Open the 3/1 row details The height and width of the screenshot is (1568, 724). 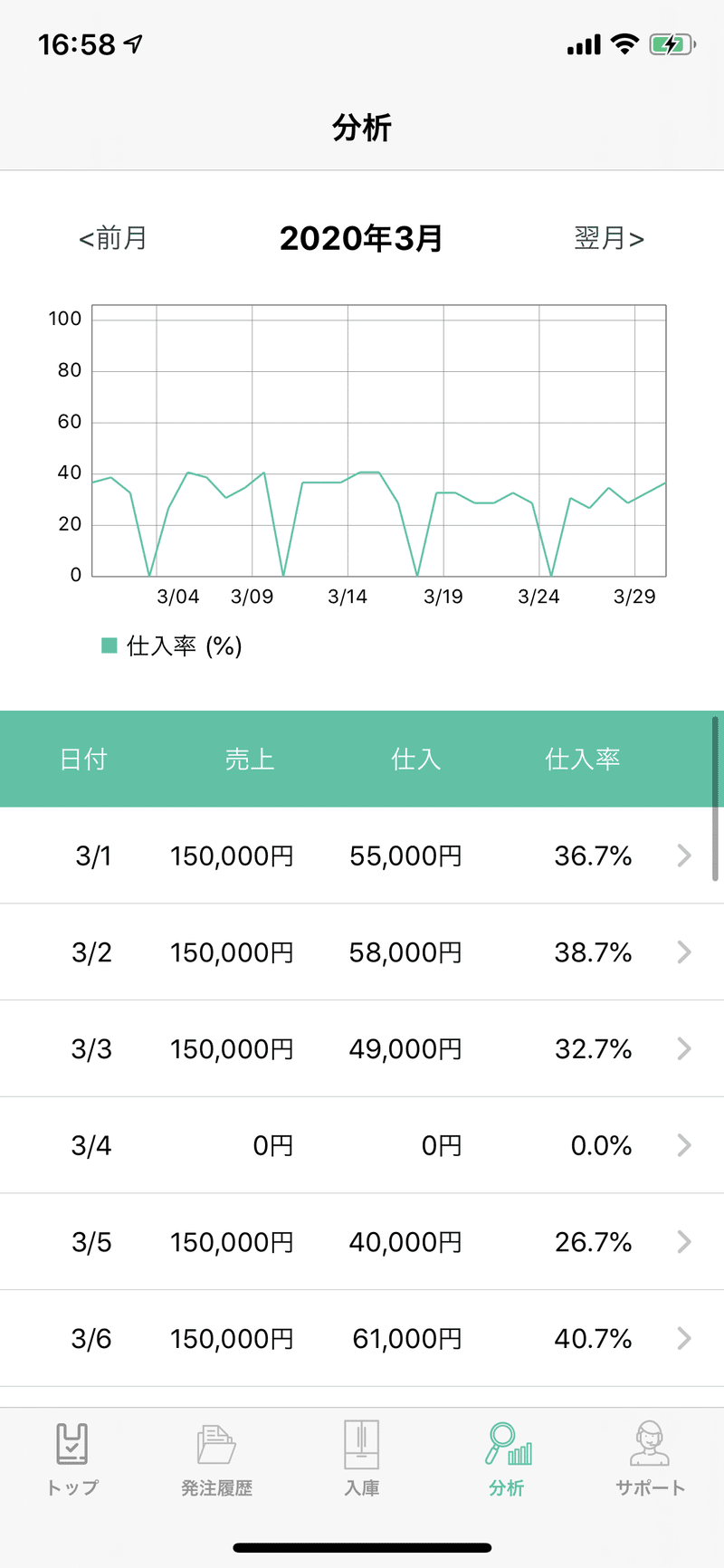(362, 856)
